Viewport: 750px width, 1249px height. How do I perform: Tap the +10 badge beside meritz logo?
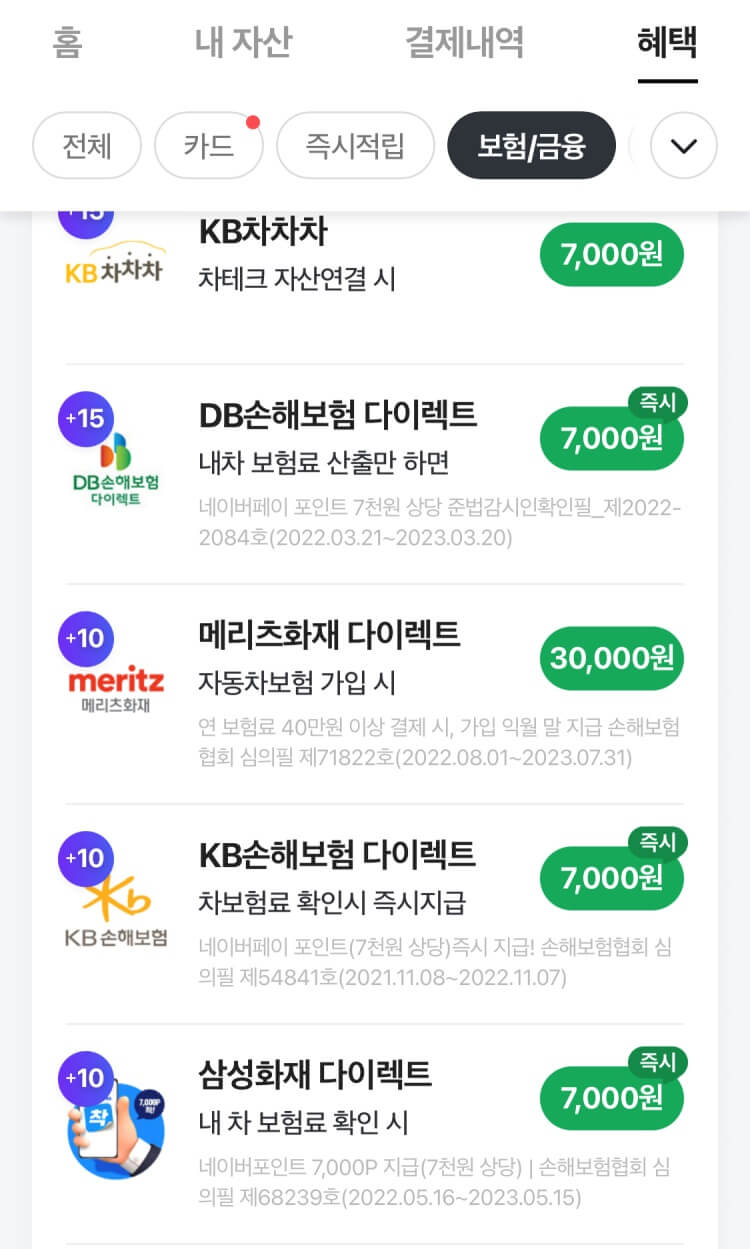pos(85,638)
